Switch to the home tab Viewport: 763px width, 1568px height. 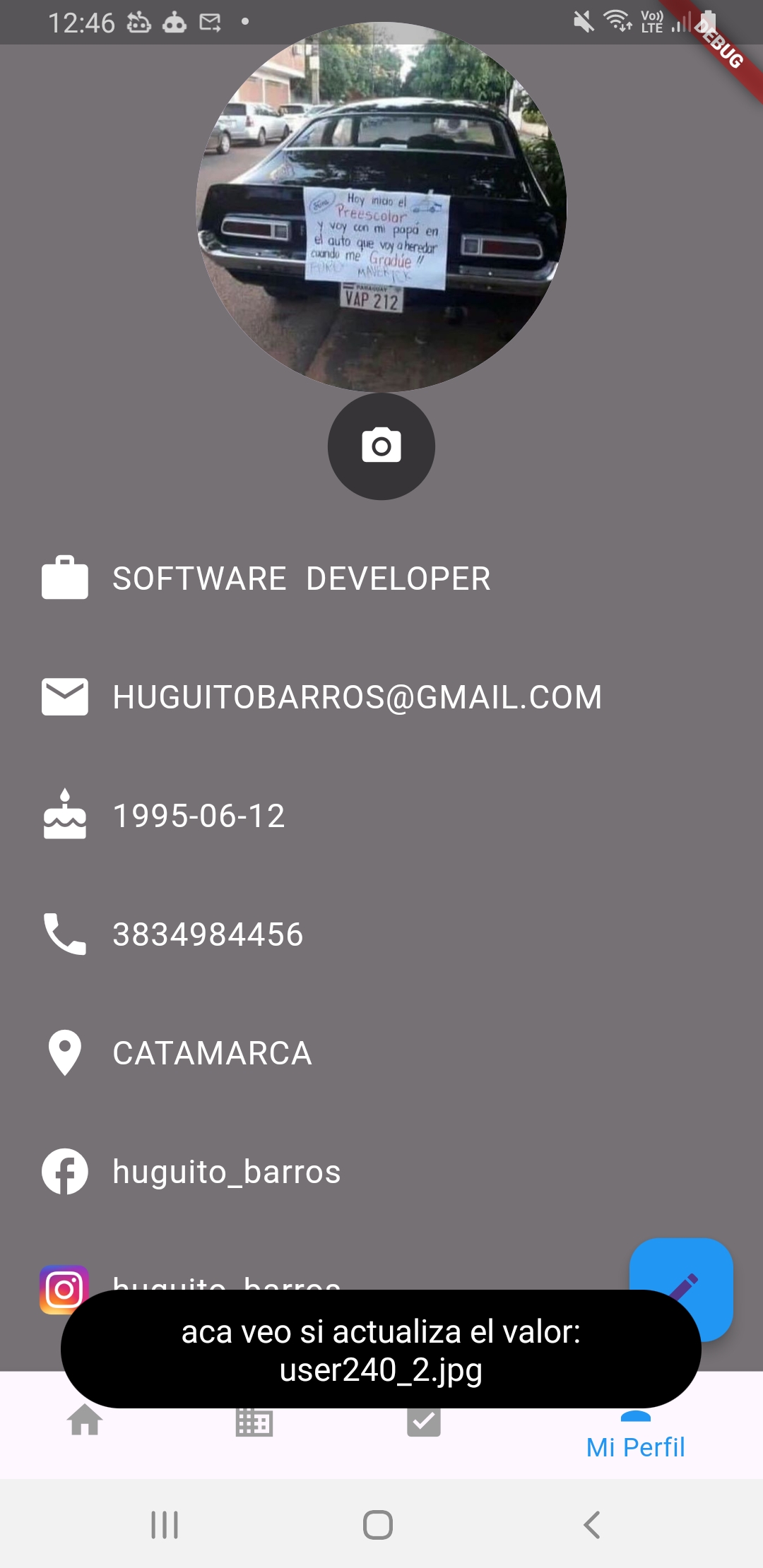[85, 1420]
